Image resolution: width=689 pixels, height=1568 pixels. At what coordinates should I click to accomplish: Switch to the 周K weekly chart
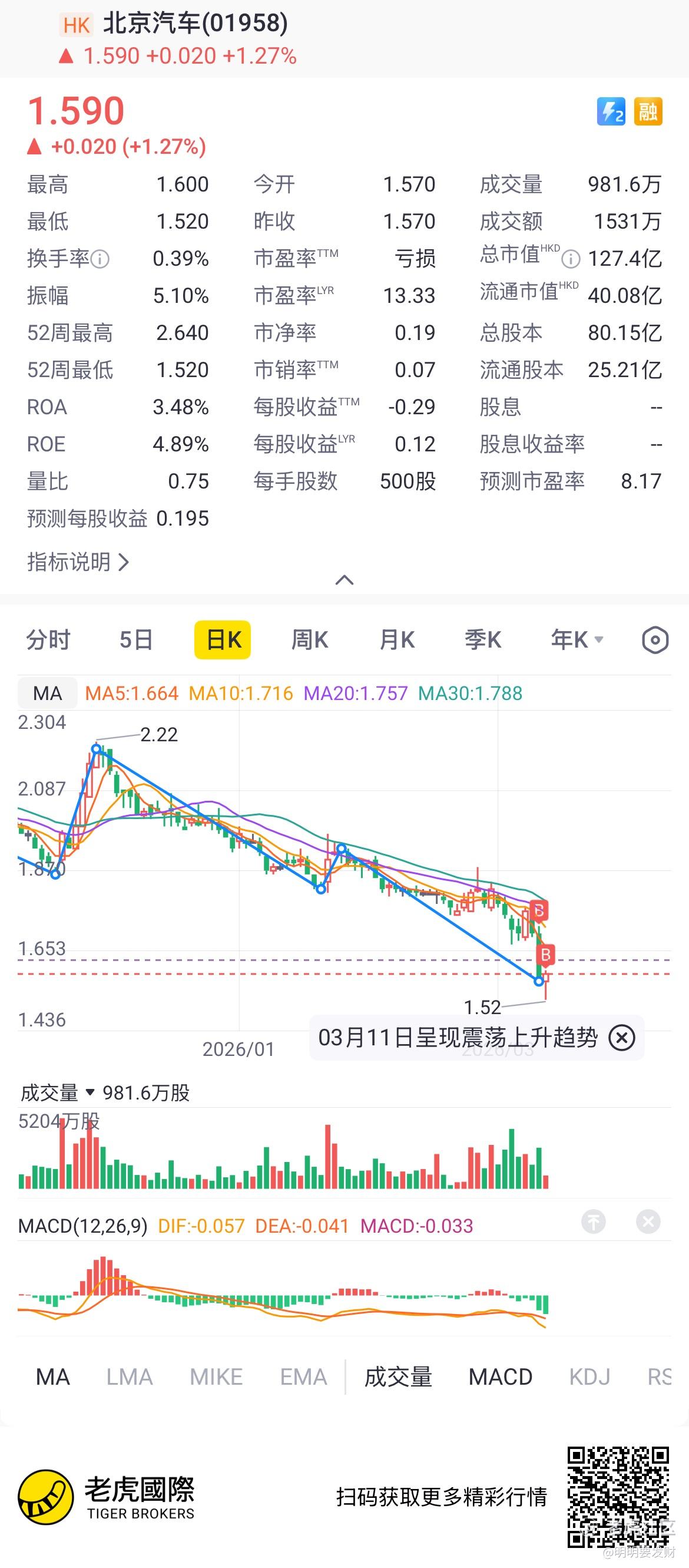pos(310,640)
